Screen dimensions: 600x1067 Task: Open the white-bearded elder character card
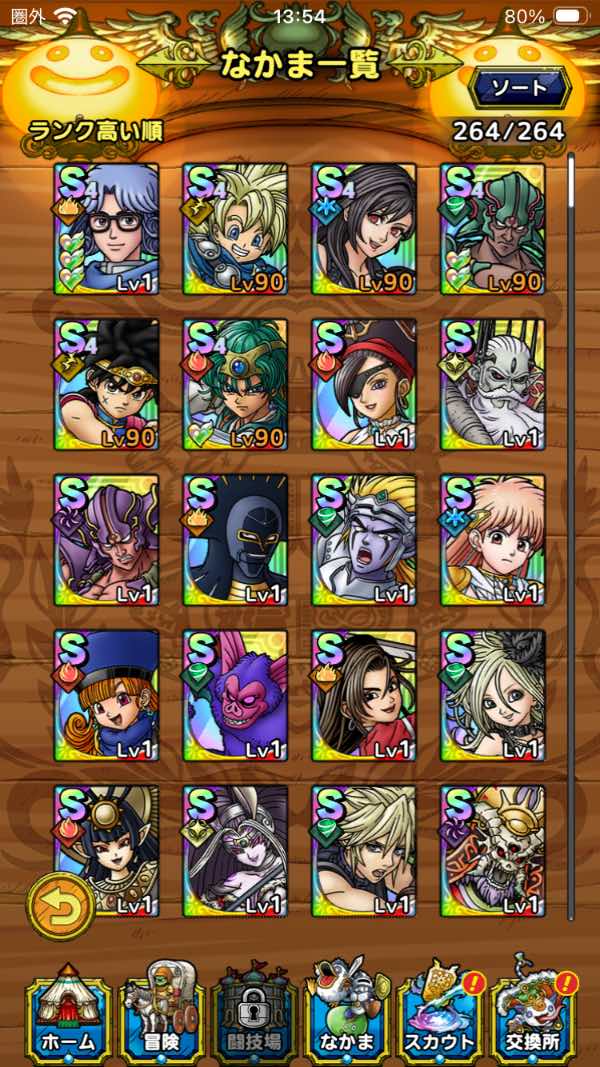pos(493,384)
